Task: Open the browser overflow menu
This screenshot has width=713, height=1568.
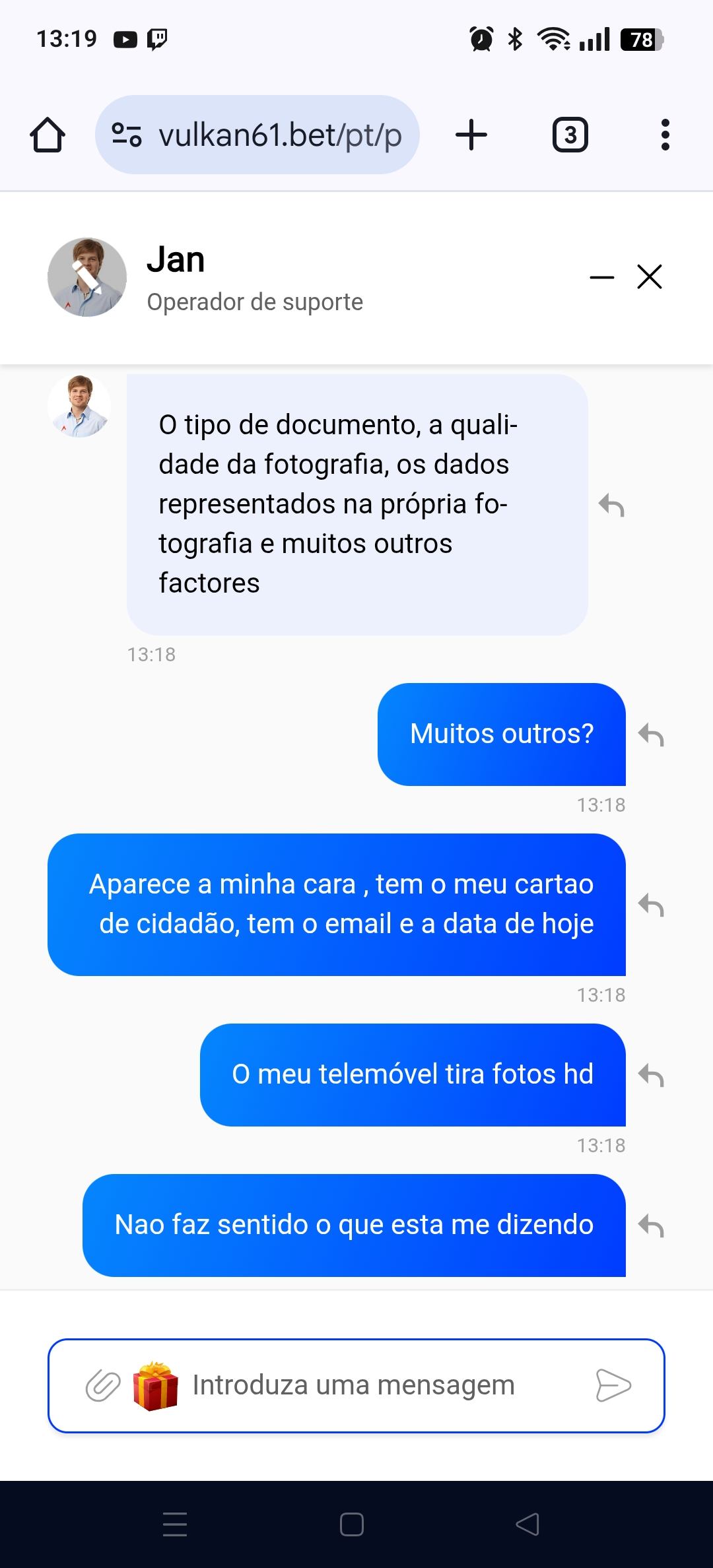Action: [x=665, y=135]
